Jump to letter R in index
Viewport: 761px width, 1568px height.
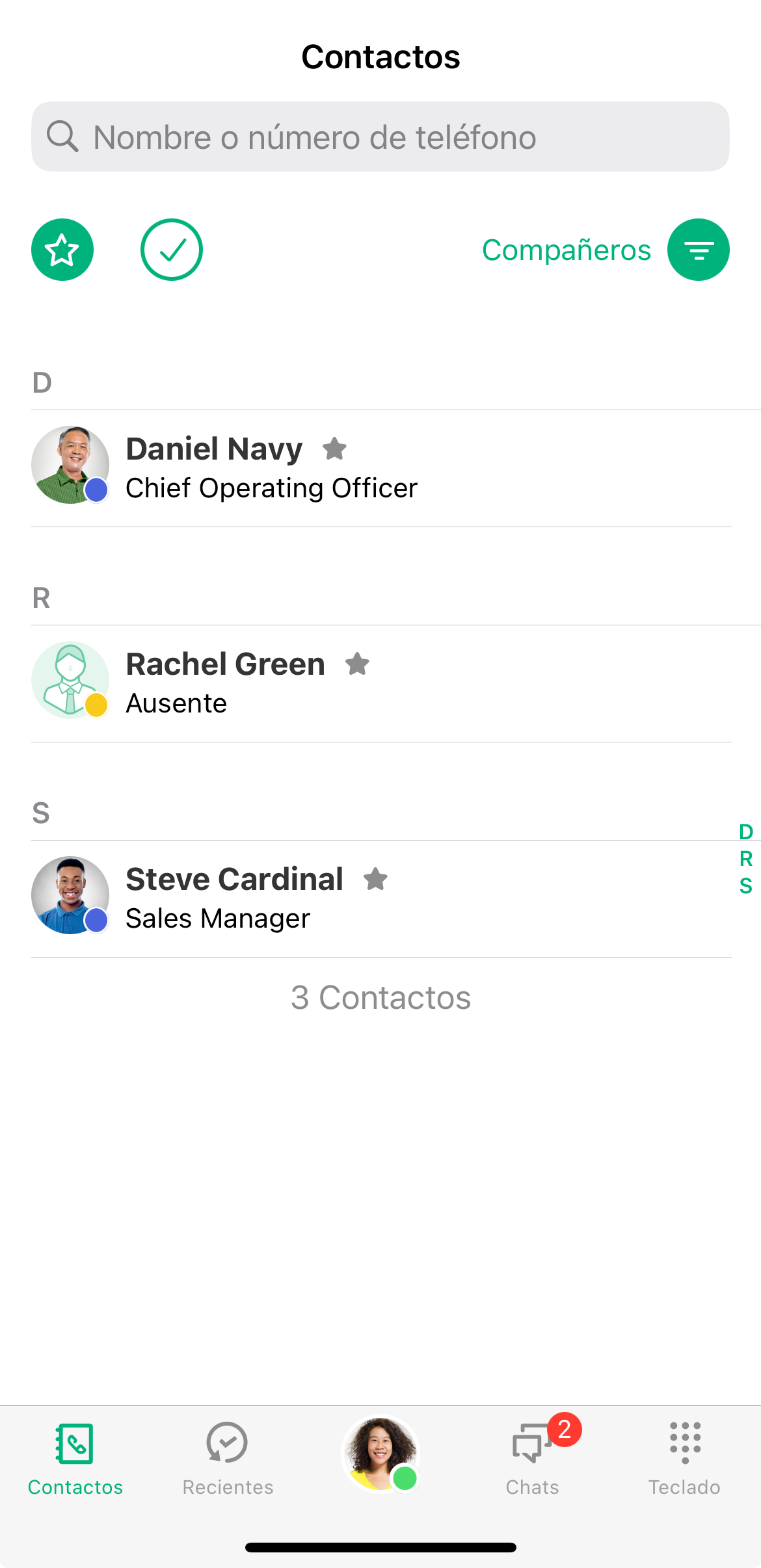pyautogui.click(x=745, y=859)
